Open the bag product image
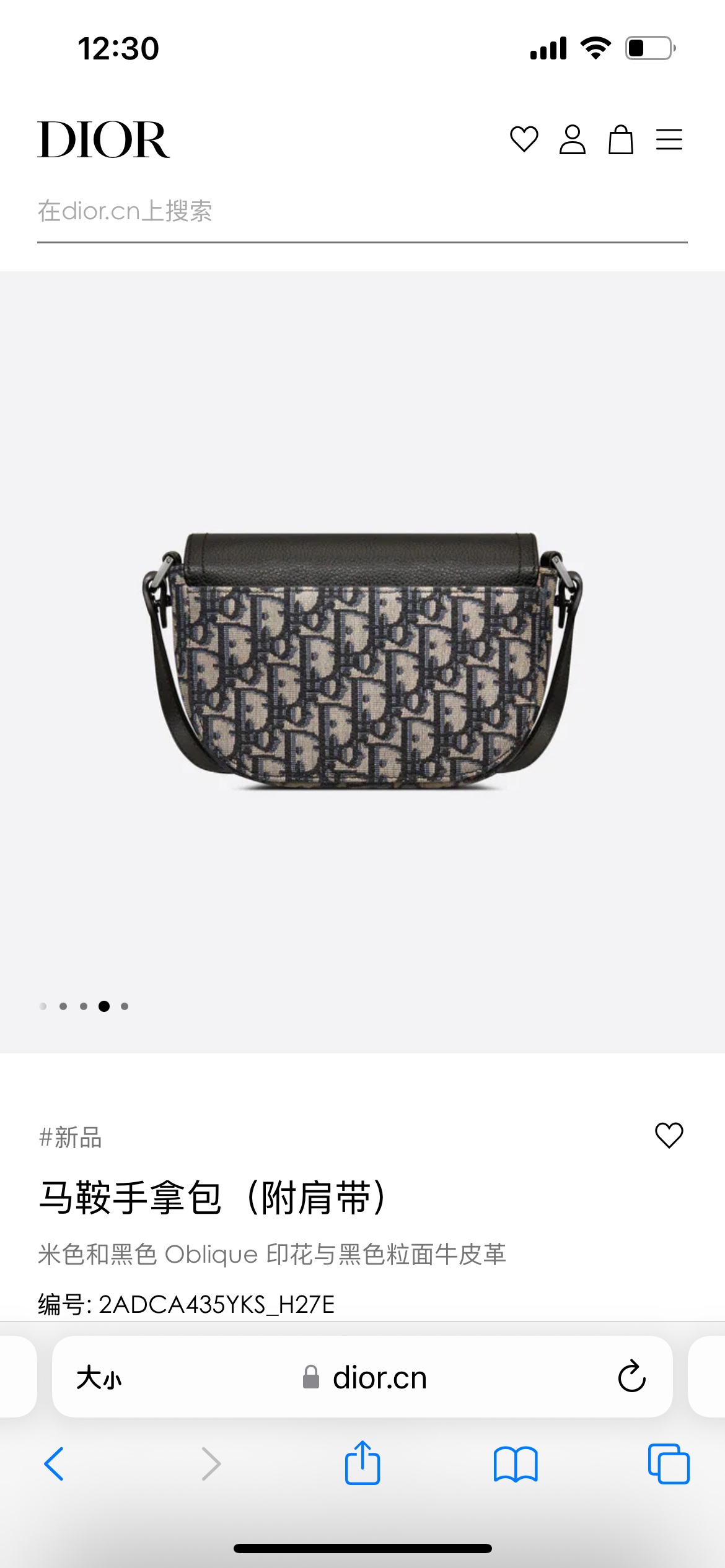Viewport: 725px width, 1568px height. (x=362, y=661)
